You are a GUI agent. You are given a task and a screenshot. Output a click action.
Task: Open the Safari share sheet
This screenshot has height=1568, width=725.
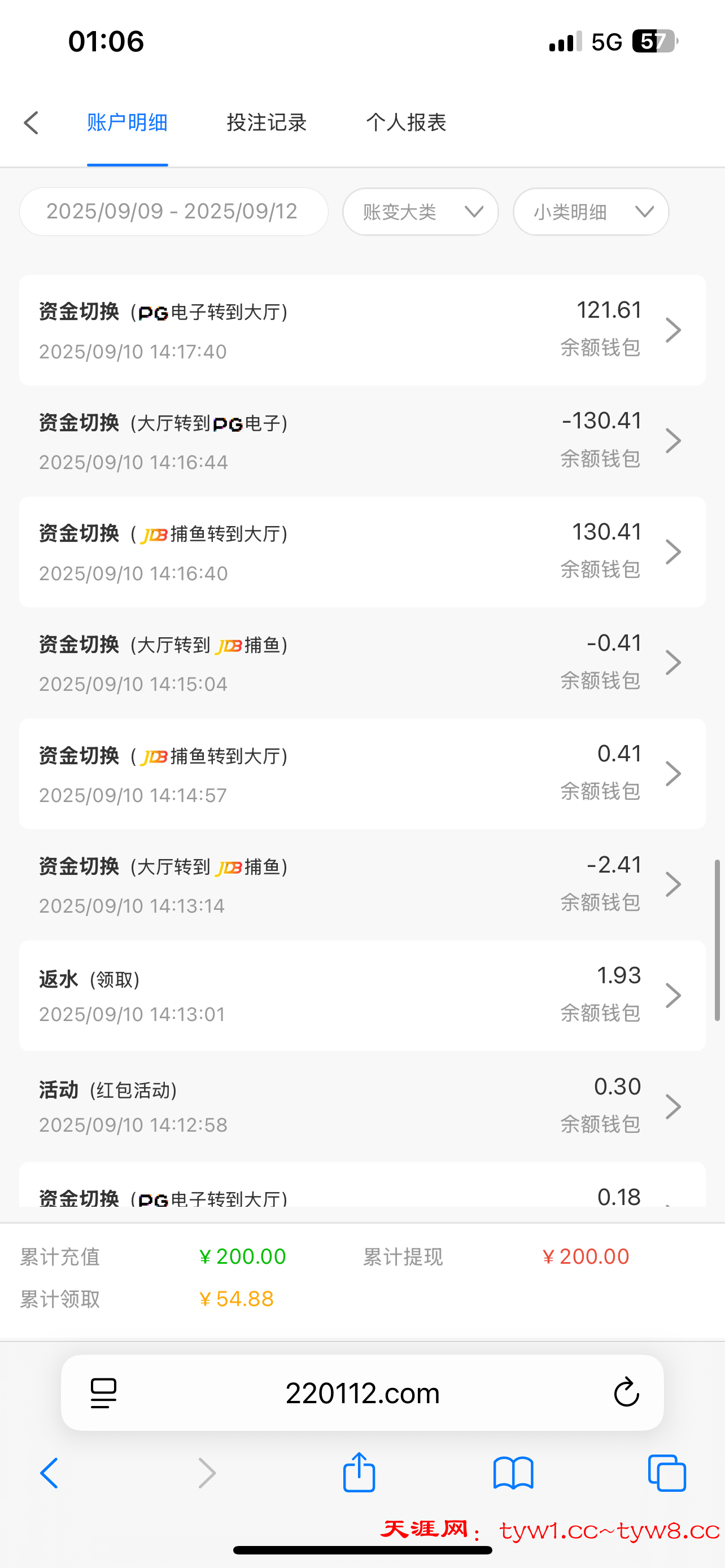(x=359, y=1473)
